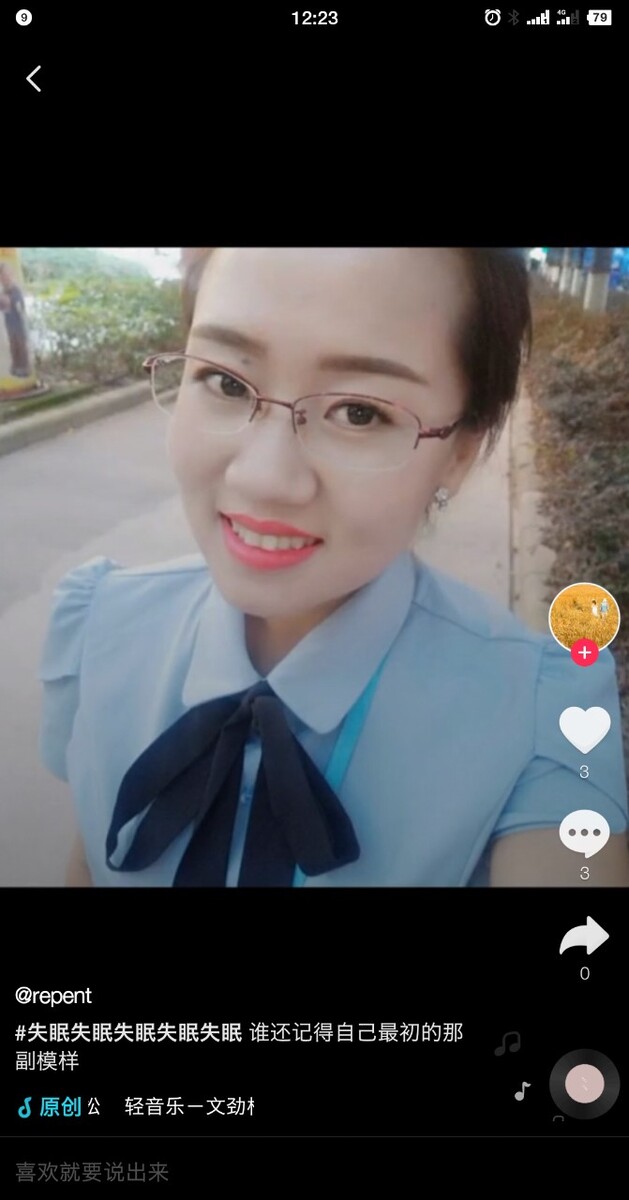Open the #失眠失眠失眠失眠失眠 hashtag
The width and height of the screenshot is (629, 1200).
(128, 1033)
